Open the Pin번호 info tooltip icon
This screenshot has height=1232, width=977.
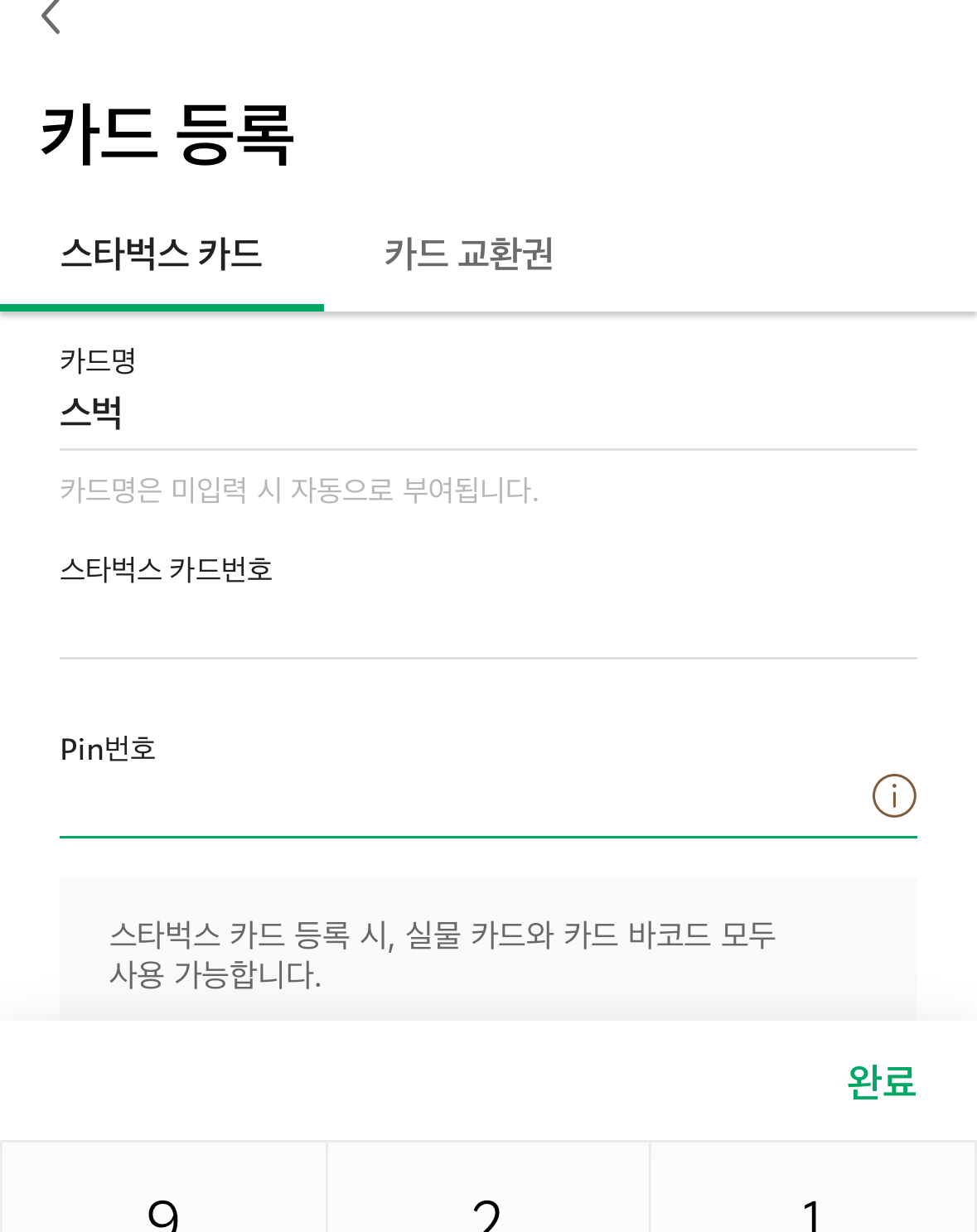(892, 795)
